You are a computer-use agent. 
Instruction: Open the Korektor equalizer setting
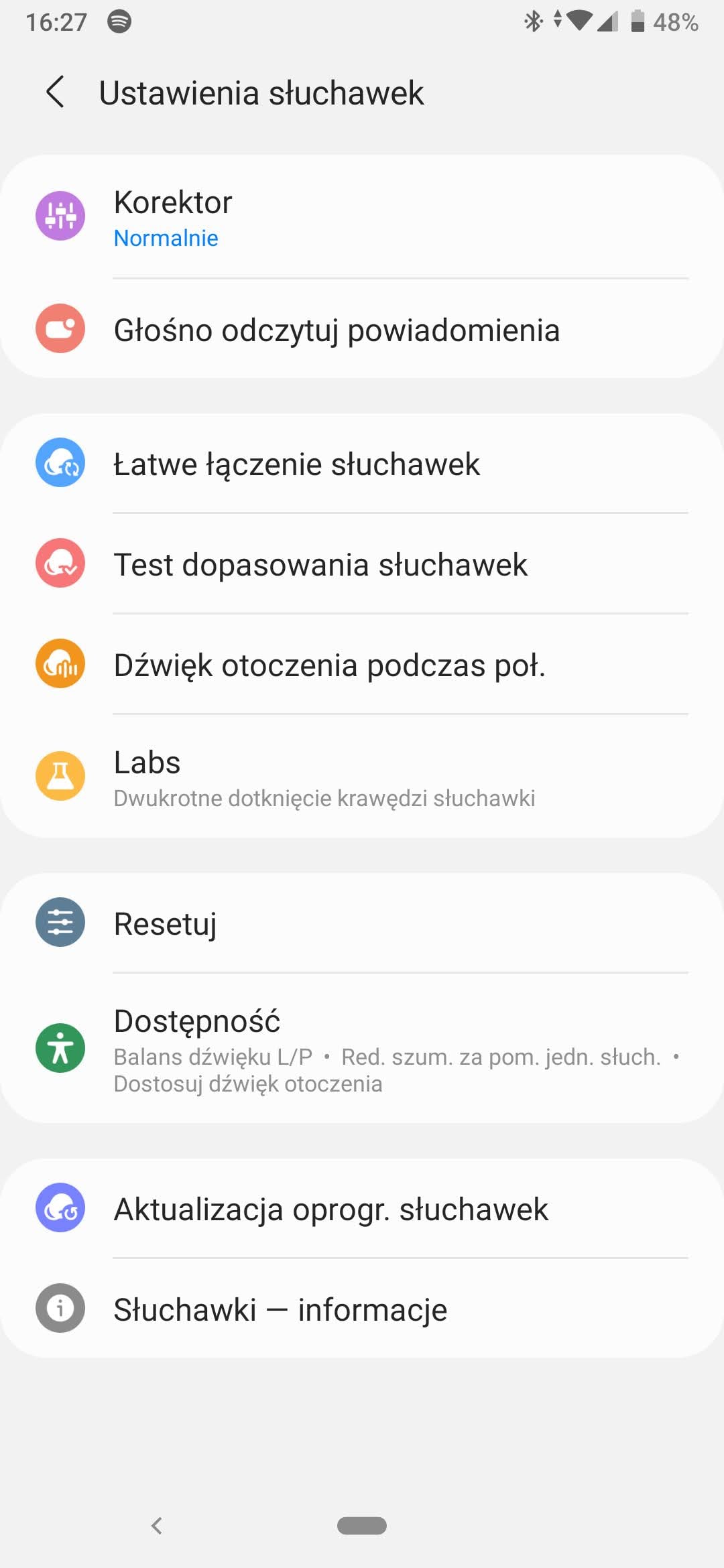[362, 217]
